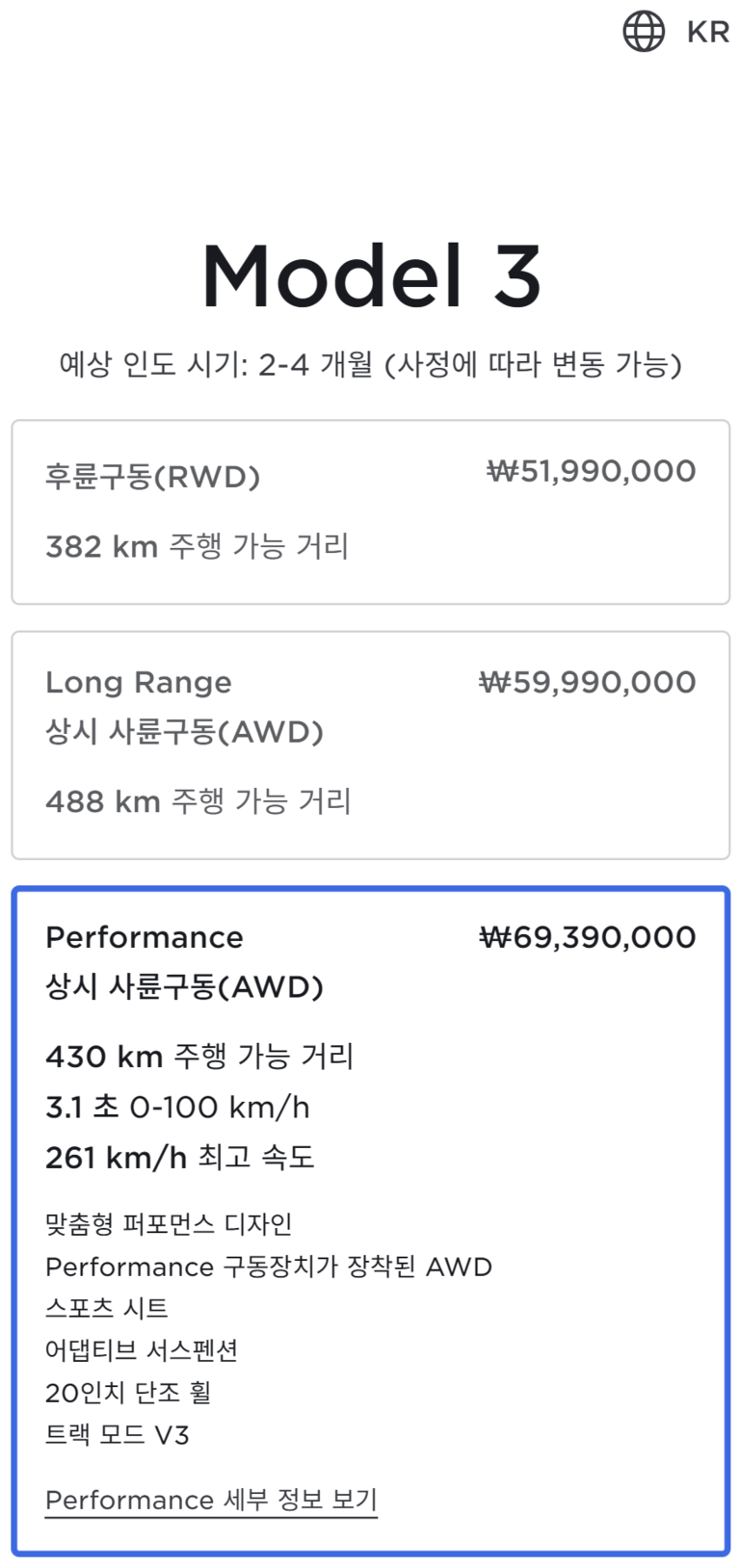Open the KR region and language selector

pyautogui.click(x=675, y=32)
